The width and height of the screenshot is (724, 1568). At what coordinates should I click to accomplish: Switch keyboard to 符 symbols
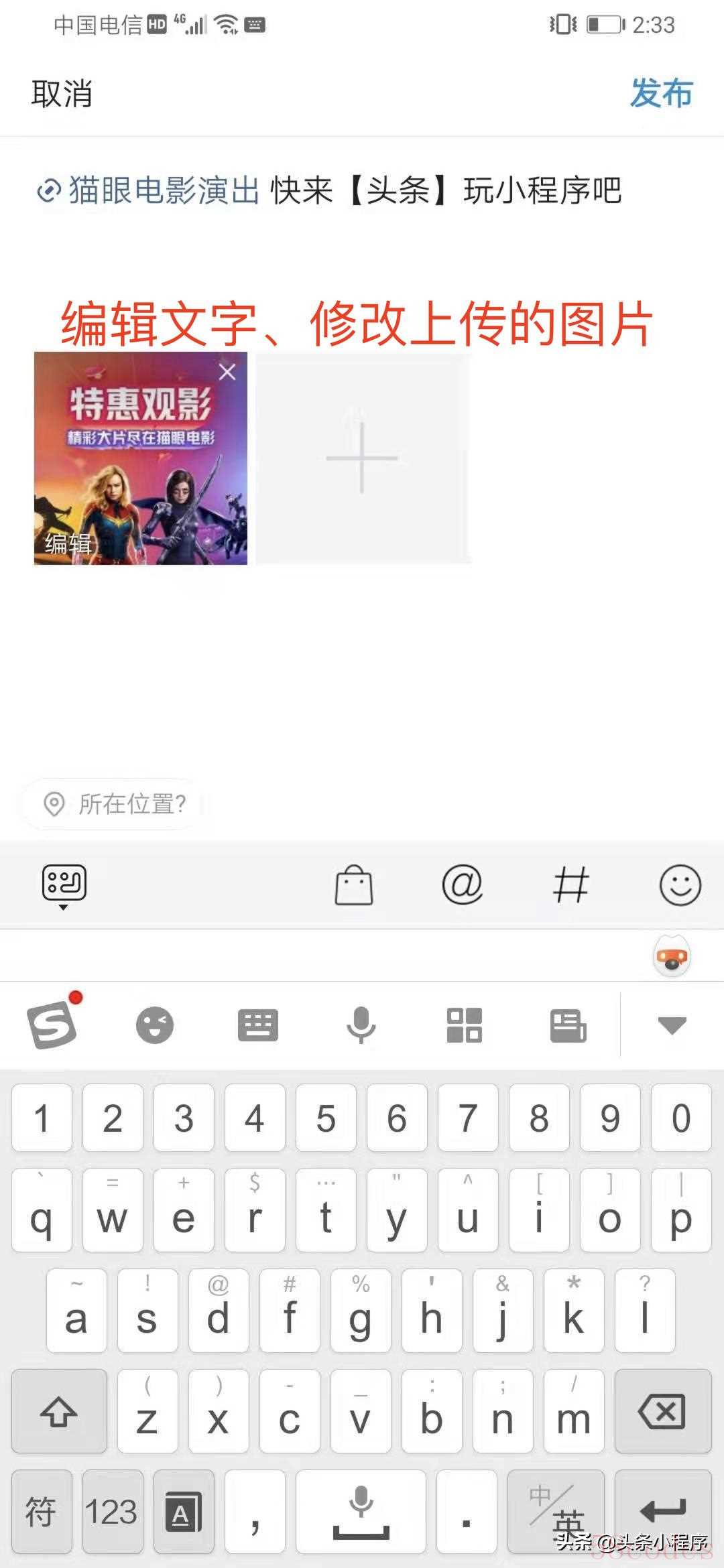point(42,1512)
